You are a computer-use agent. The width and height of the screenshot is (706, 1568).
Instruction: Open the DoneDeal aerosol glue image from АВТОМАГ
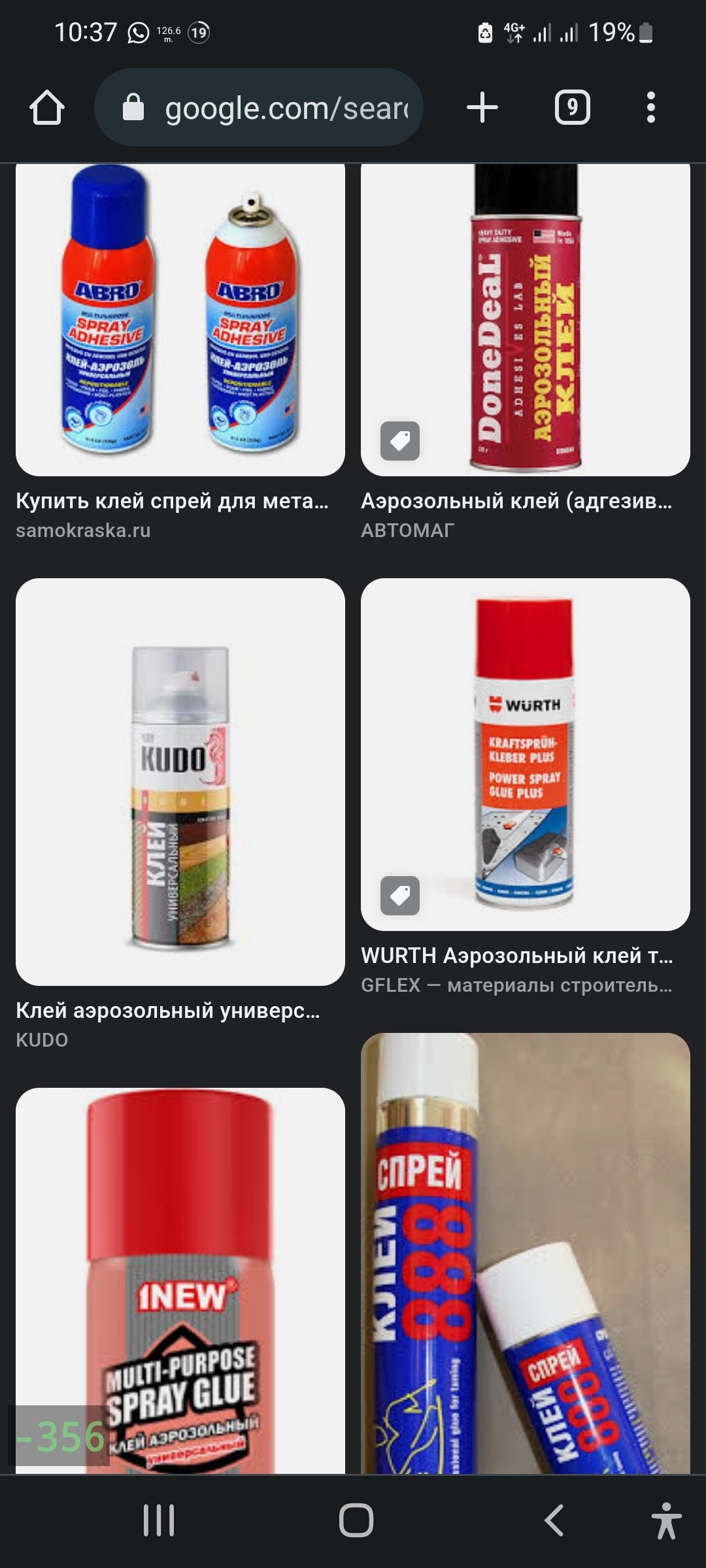[526, 319]
